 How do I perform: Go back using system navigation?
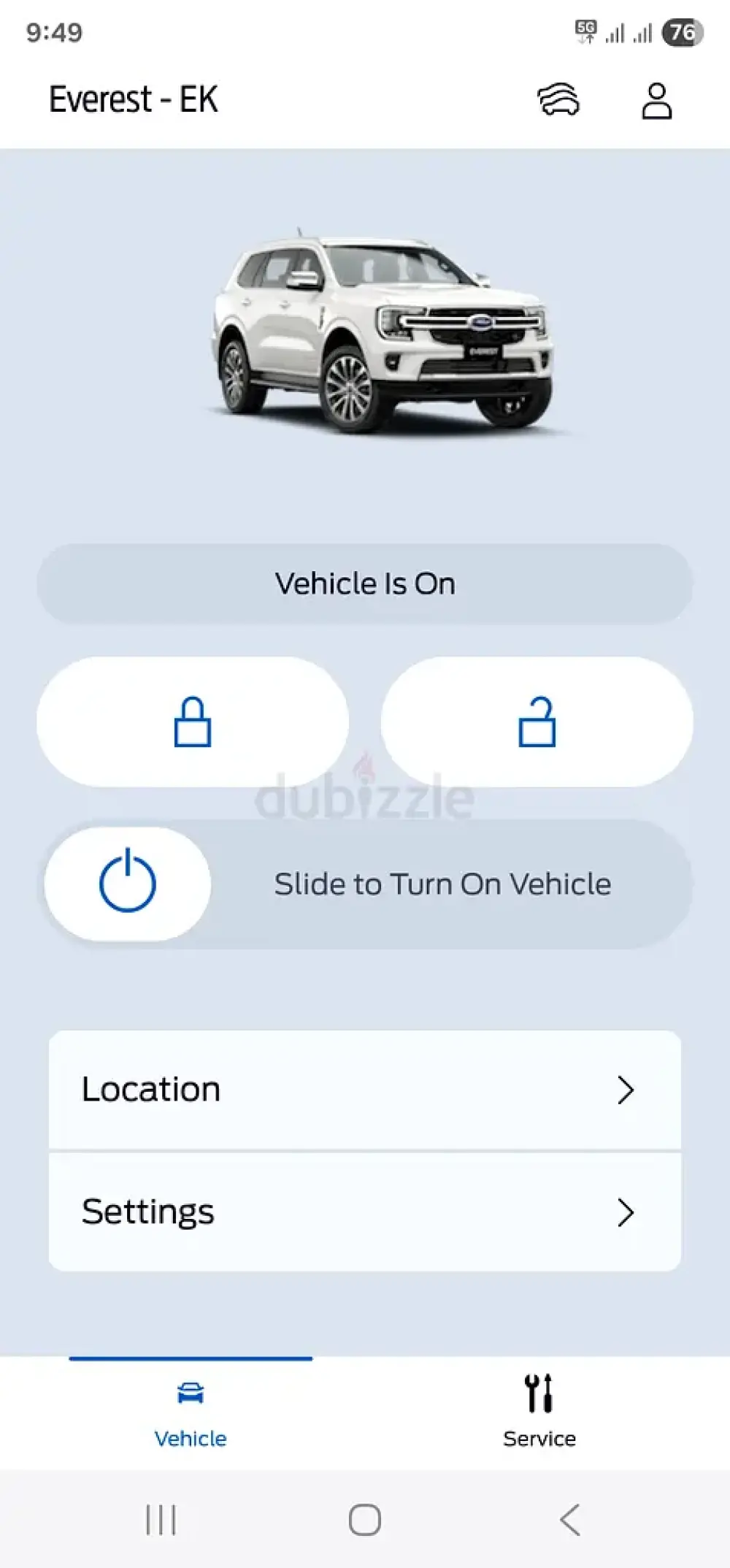pyautogui.click(x=569, y=1520)
